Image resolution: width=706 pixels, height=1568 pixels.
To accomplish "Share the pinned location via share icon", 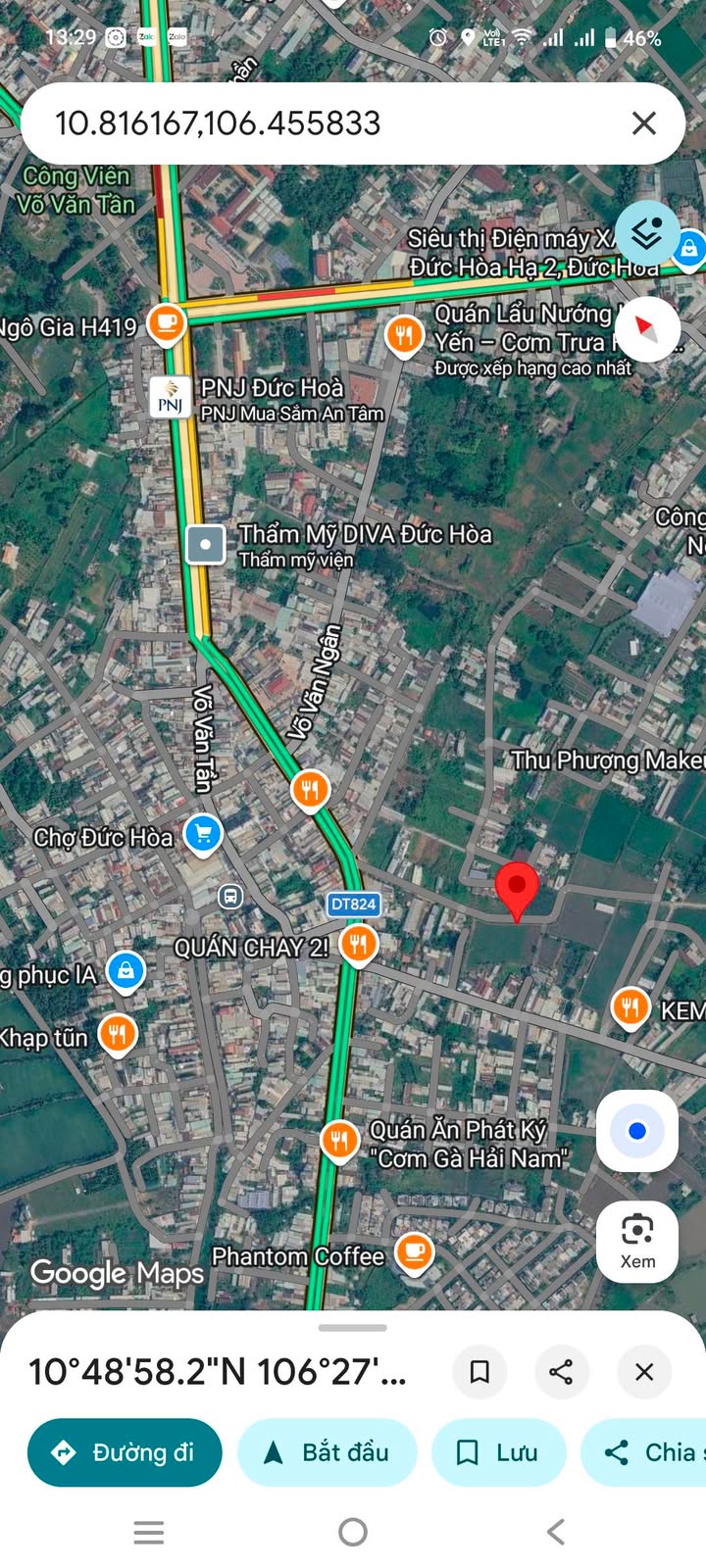I will (561, 1372).
